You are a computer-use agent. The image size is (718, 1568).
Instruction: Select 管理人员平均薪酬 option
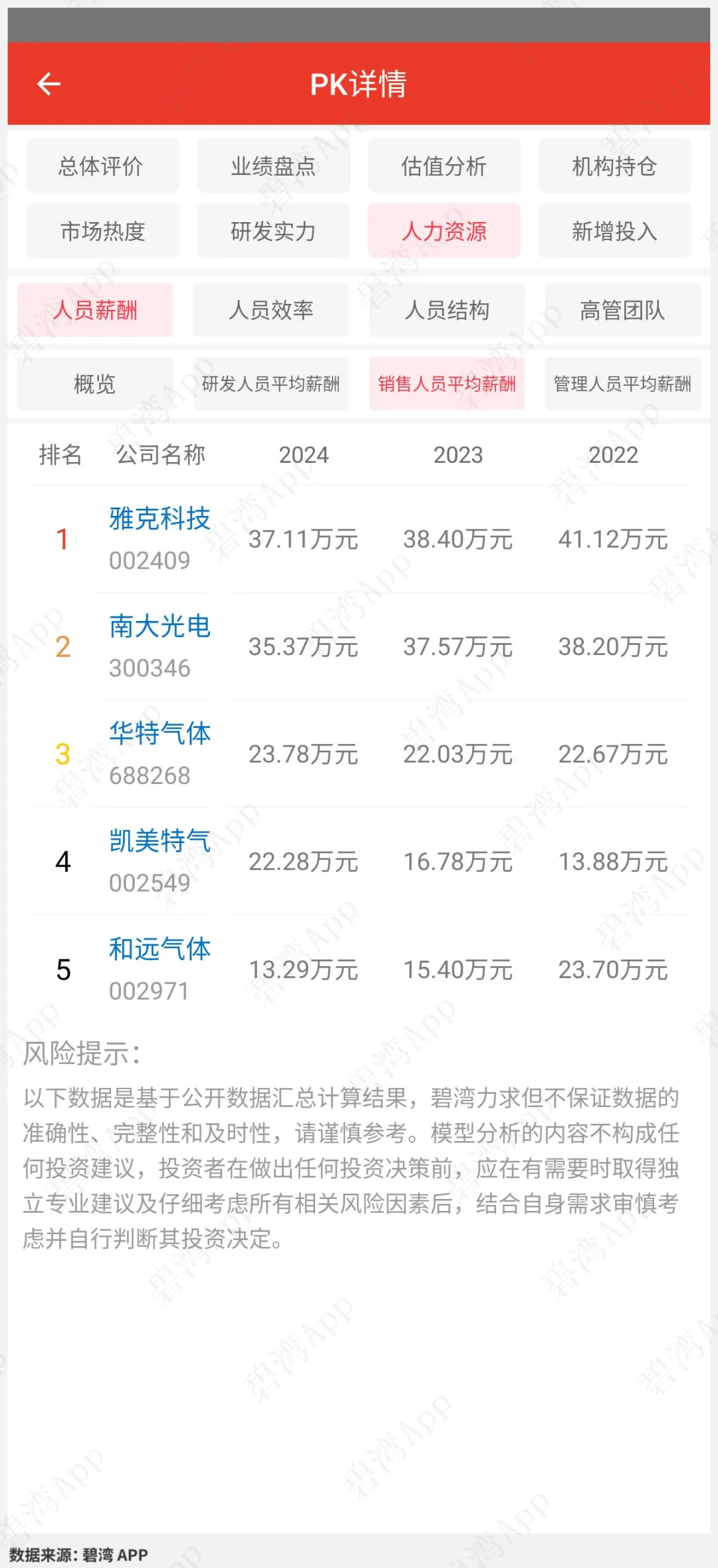click(622, 384)
